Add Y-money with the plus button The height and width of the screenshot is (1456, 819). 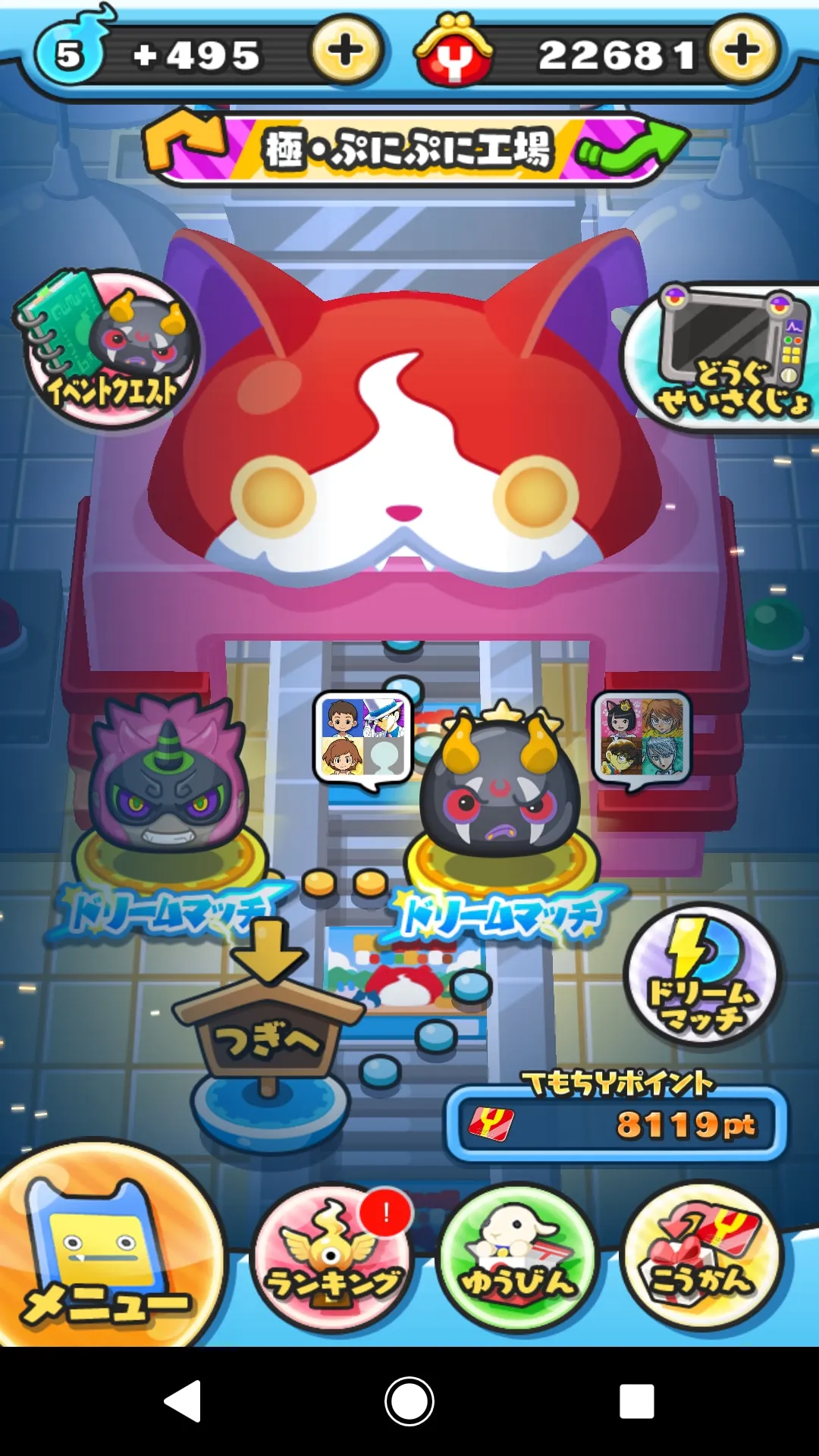tap(742, 50)
